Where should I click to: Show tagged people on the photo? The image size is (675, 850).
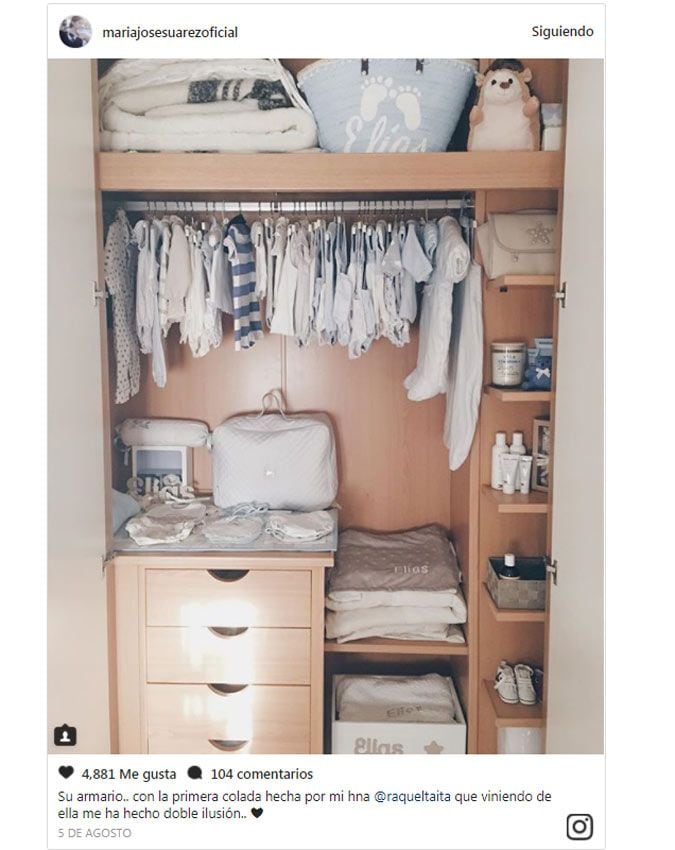tap(65, 735)
